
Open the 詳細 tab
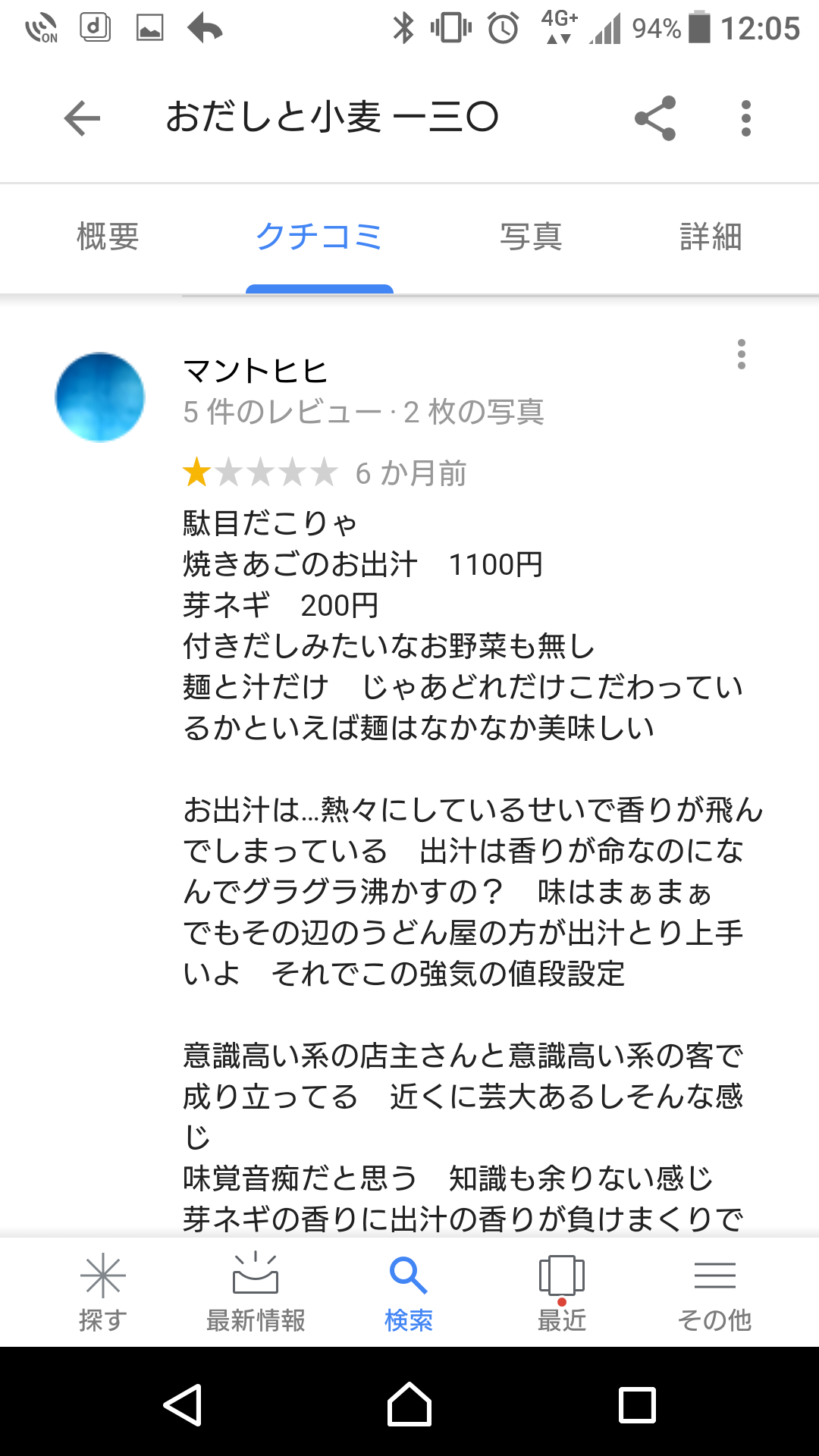click(x=711, y=237)
